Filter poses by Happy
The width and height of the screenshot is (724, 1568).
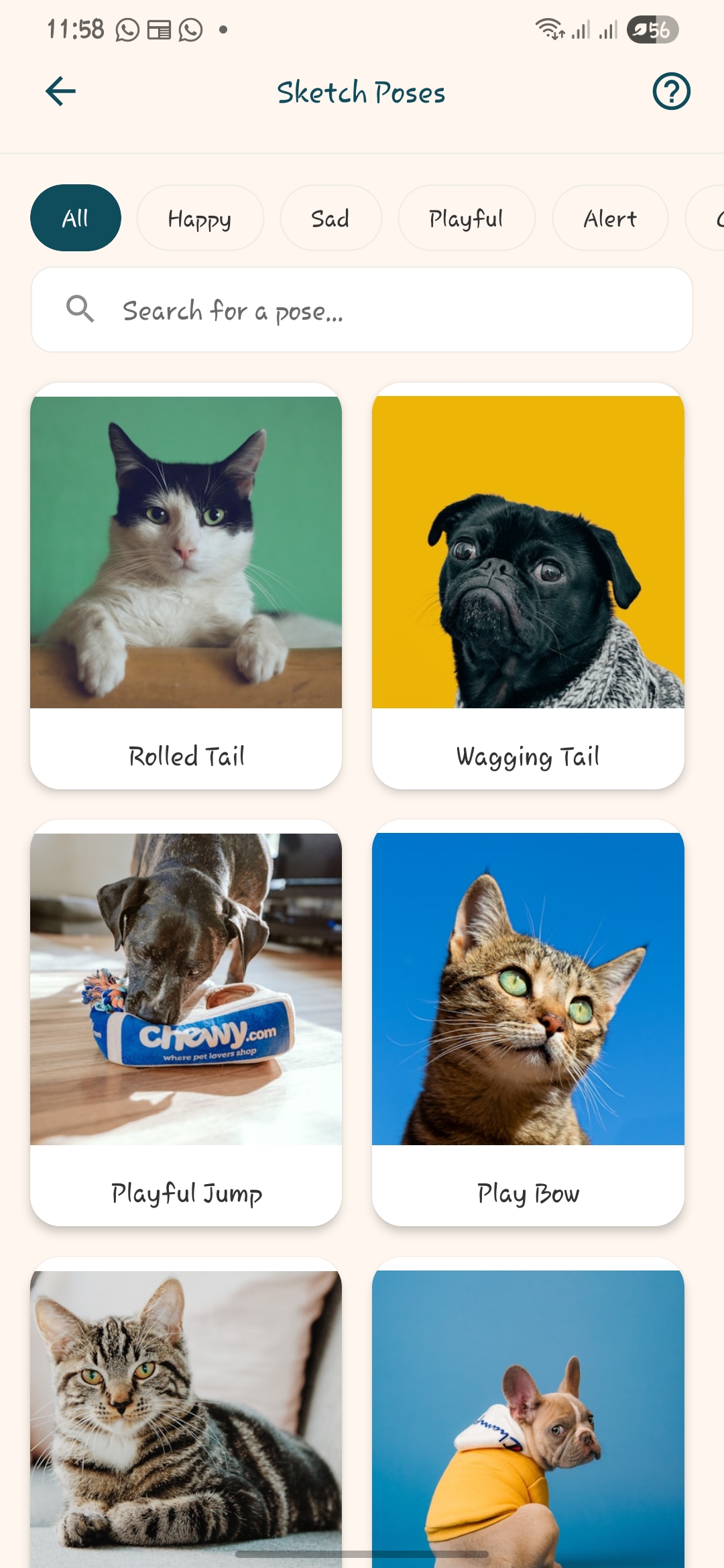coord(200,218)
